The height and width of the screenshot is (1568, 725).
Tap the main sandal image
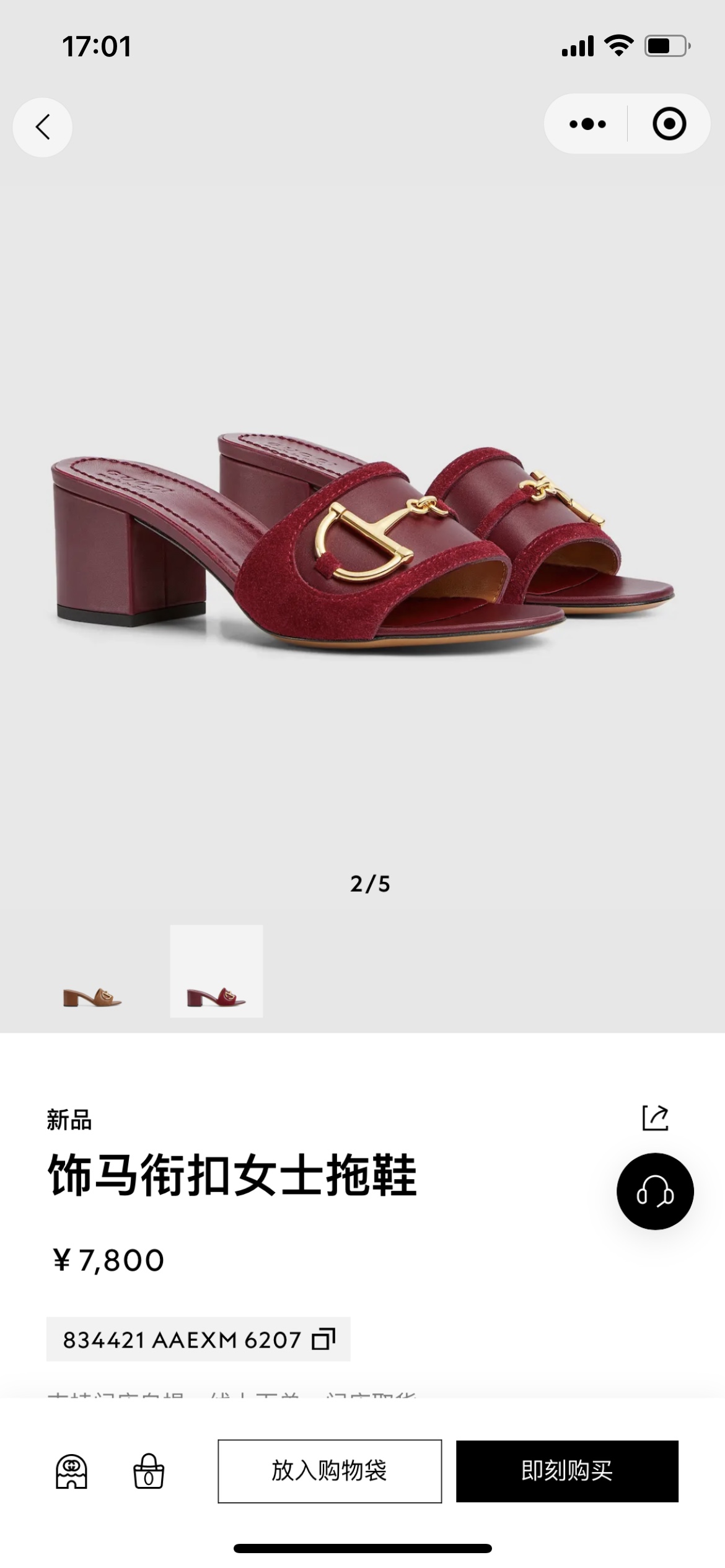click(362, 539)
